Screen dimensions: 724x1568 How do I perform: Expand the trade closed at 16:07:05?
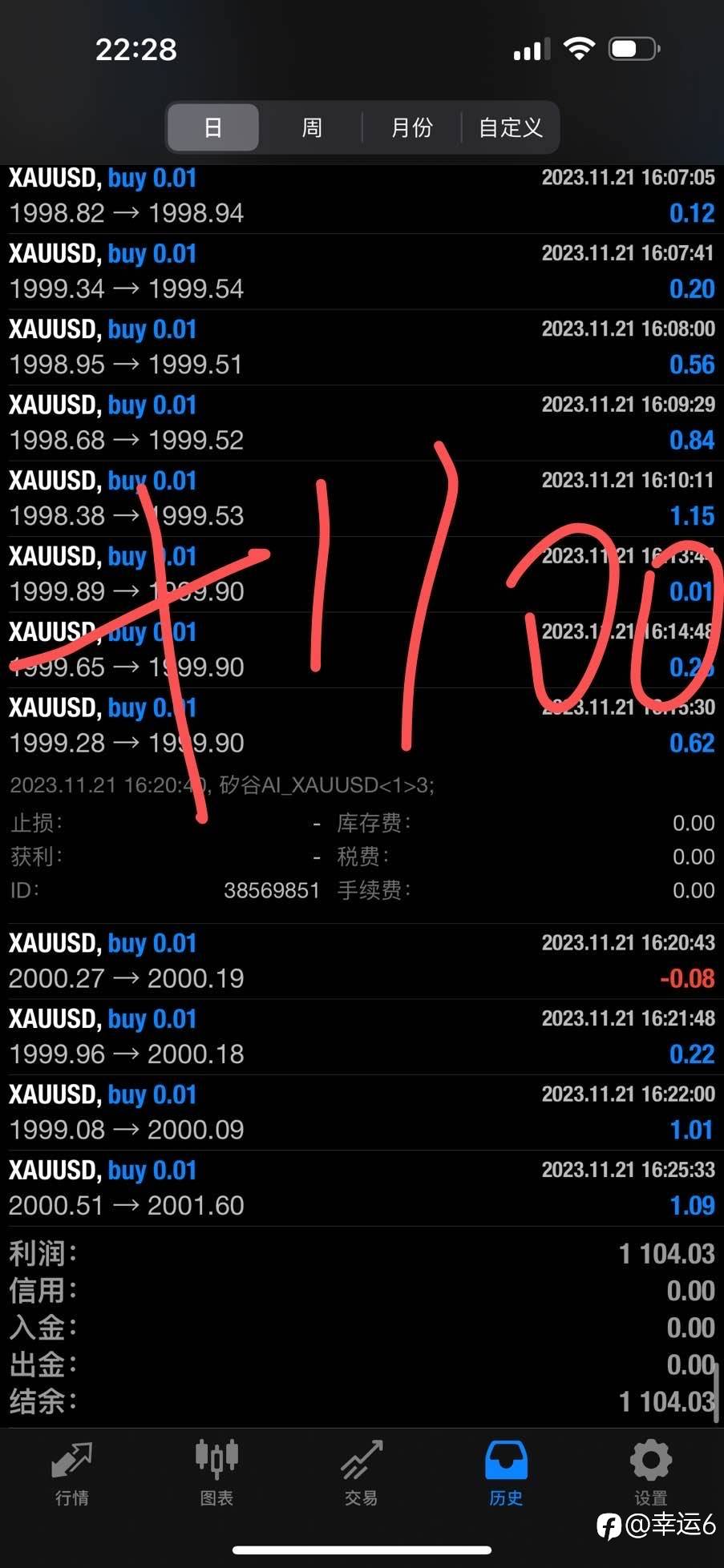pos(362,195)
